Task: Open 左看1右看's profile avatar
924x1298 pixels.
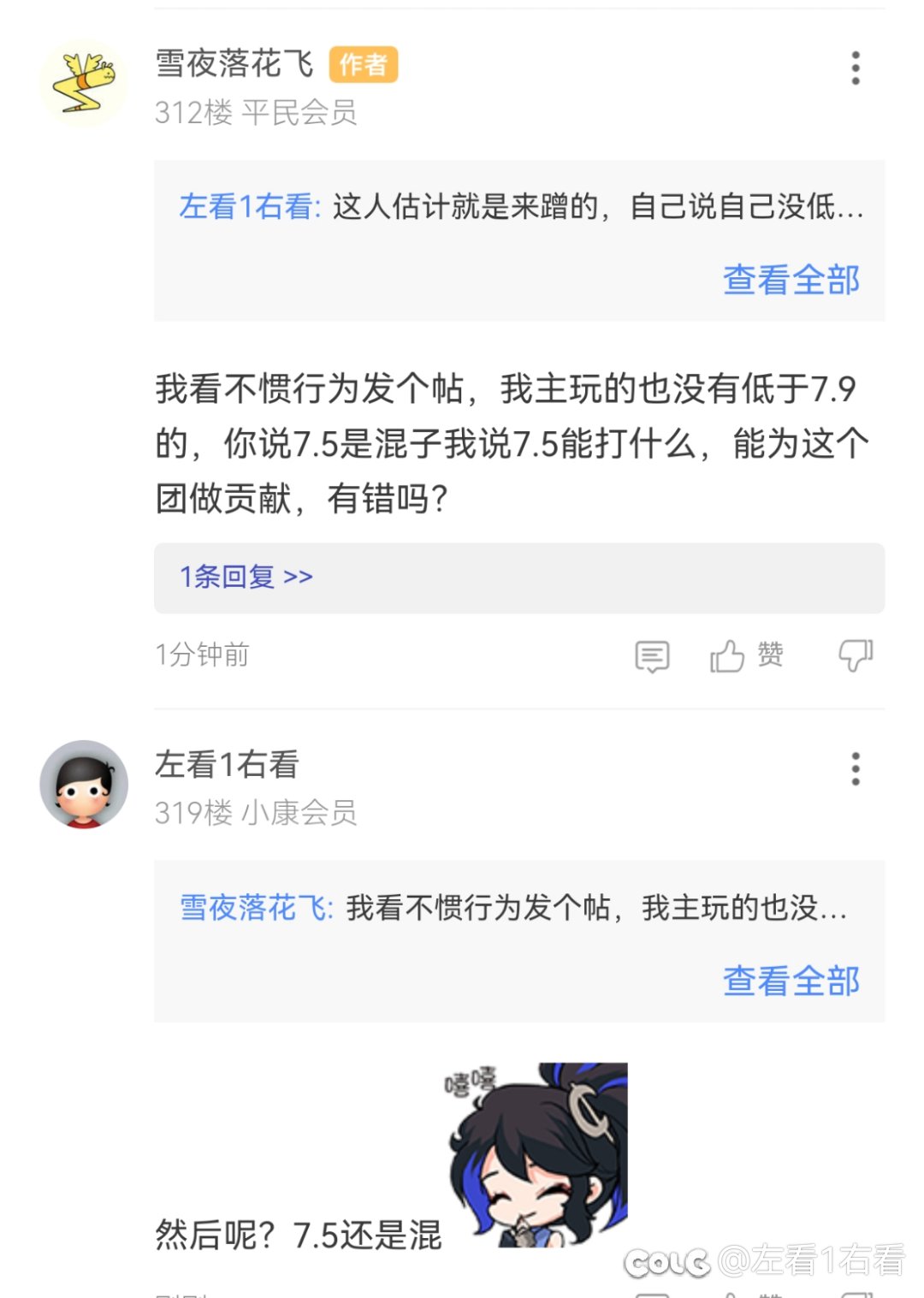Action: [84, 784]
